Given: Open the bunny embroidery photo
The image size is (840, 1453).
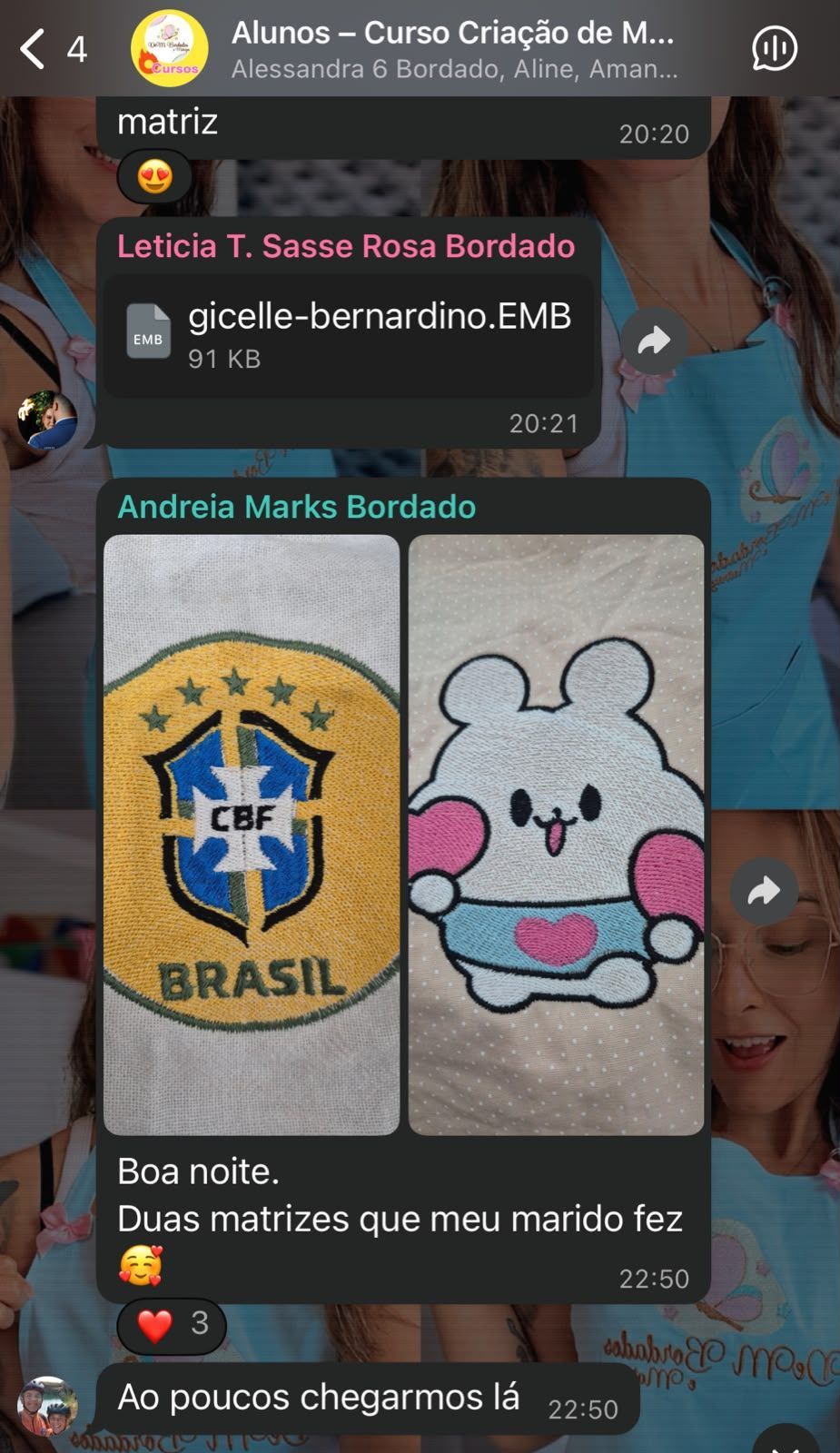Looking at the screenshot, I should coord(556,835).
